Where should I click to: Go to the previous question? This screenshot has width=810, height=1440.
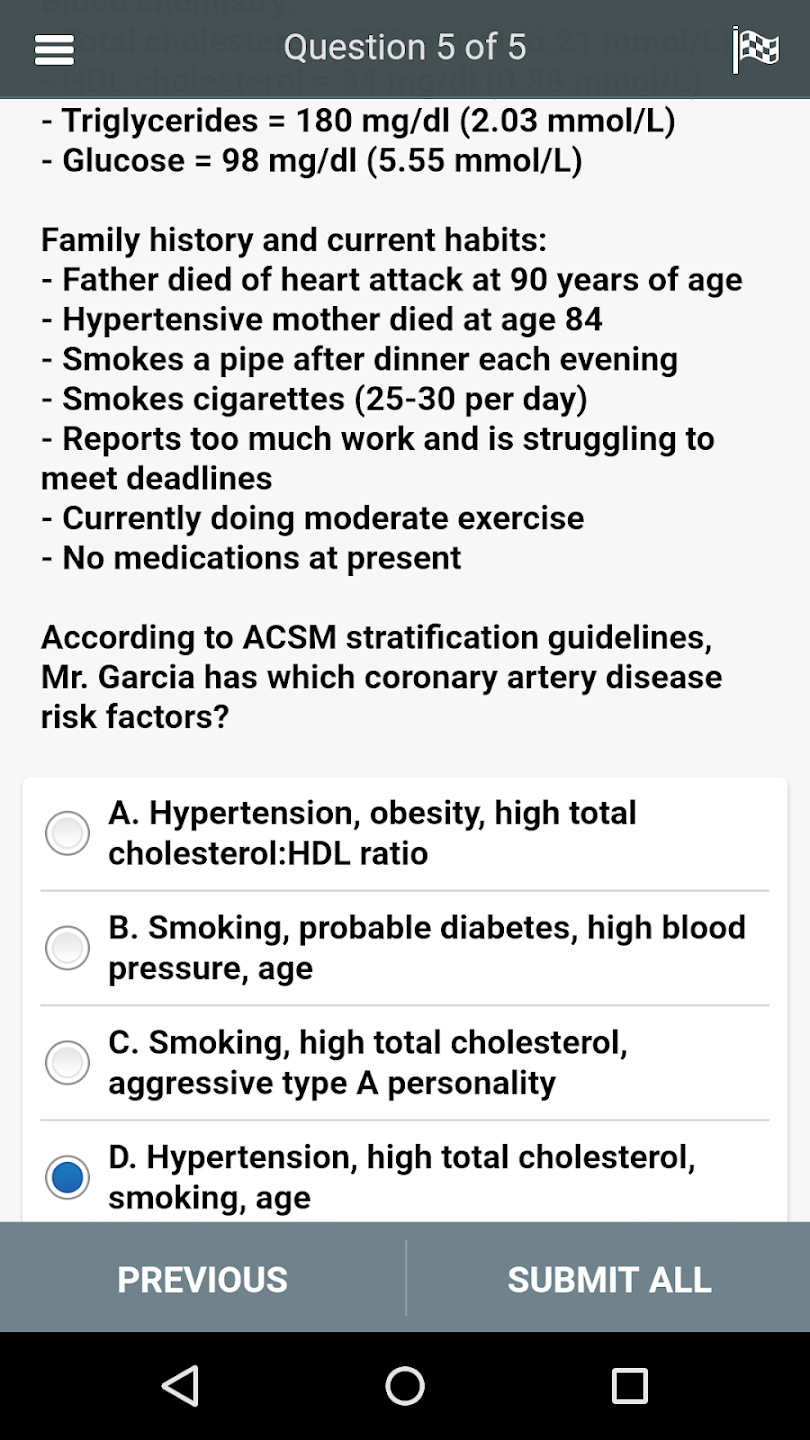click(202, 1279)
